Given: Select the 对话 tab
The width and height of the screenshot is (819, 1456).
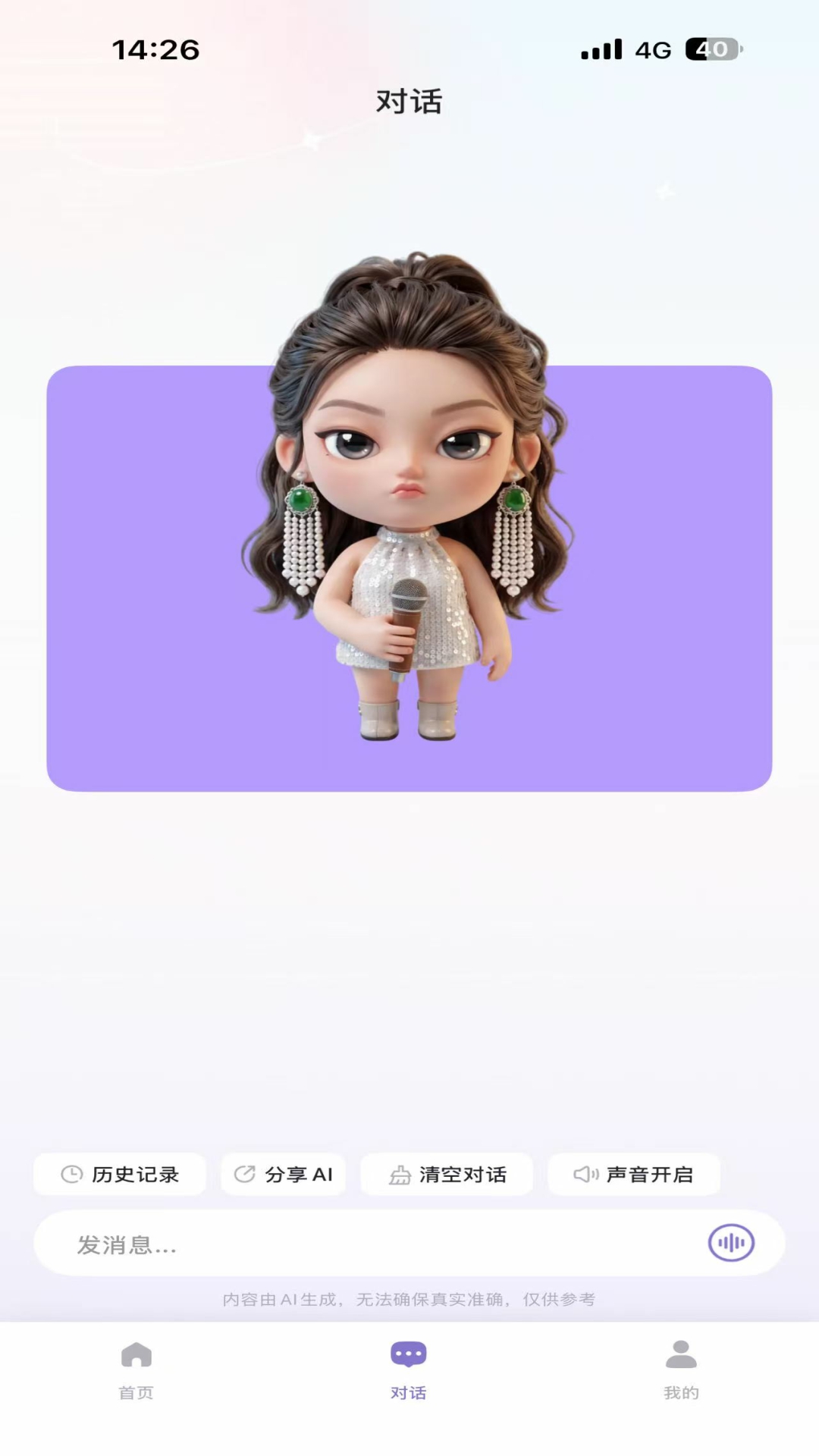Looking at the screenshot, I should [x=409, y=1369].
